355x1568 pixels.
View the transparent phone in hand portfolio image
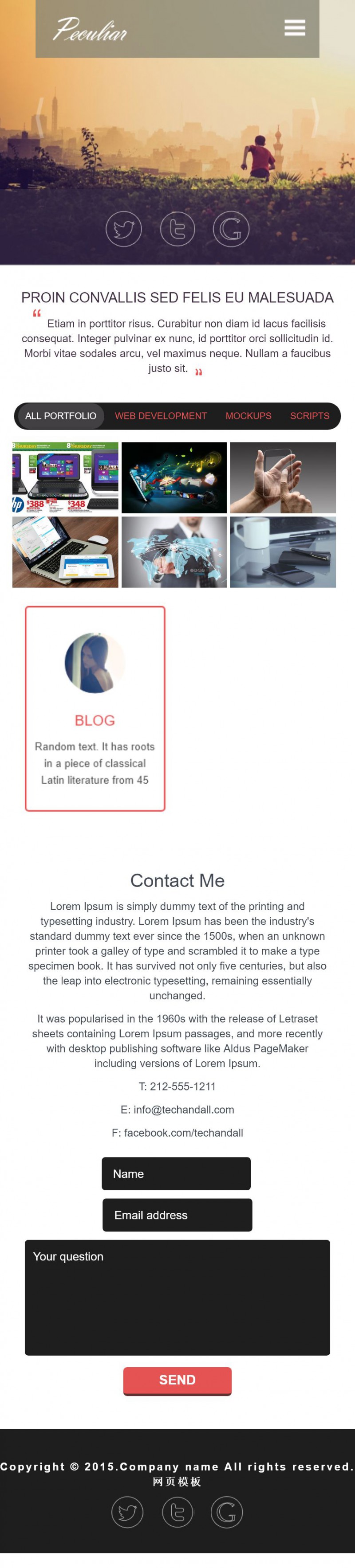283,478
